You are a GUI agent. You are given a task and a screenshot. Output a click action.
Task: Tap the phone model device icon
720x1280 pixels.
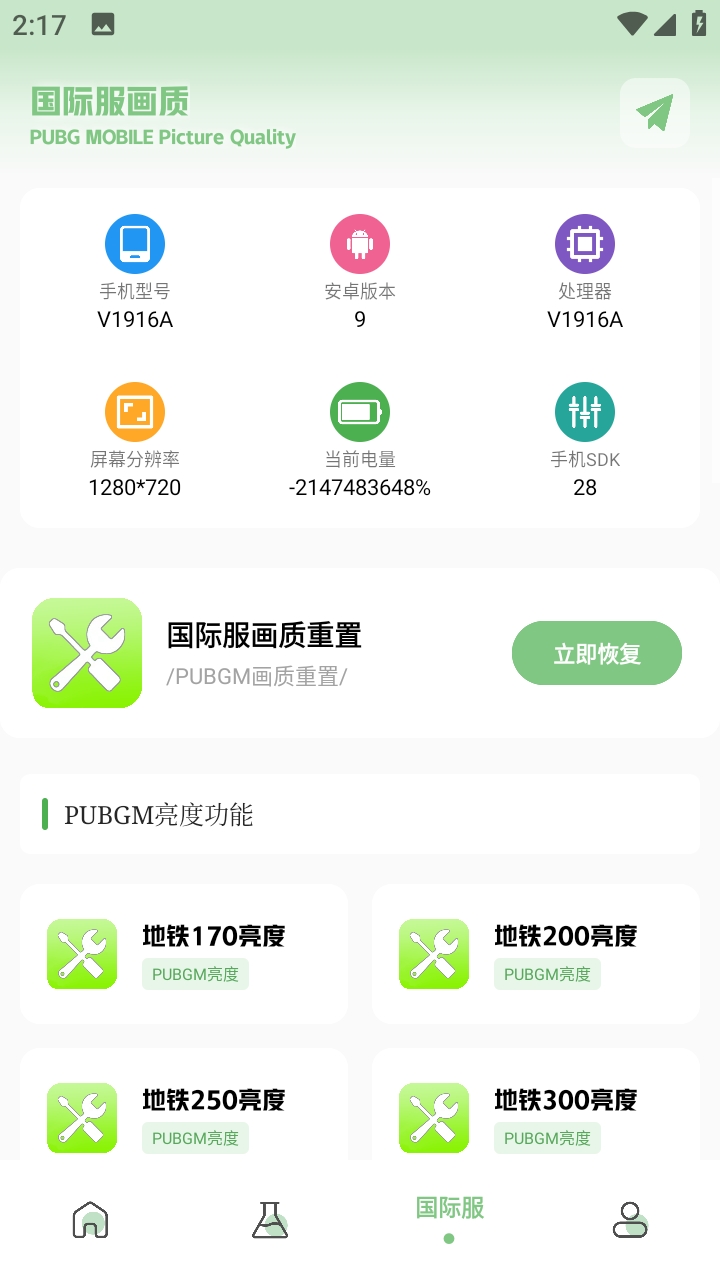tap(135, 242)
